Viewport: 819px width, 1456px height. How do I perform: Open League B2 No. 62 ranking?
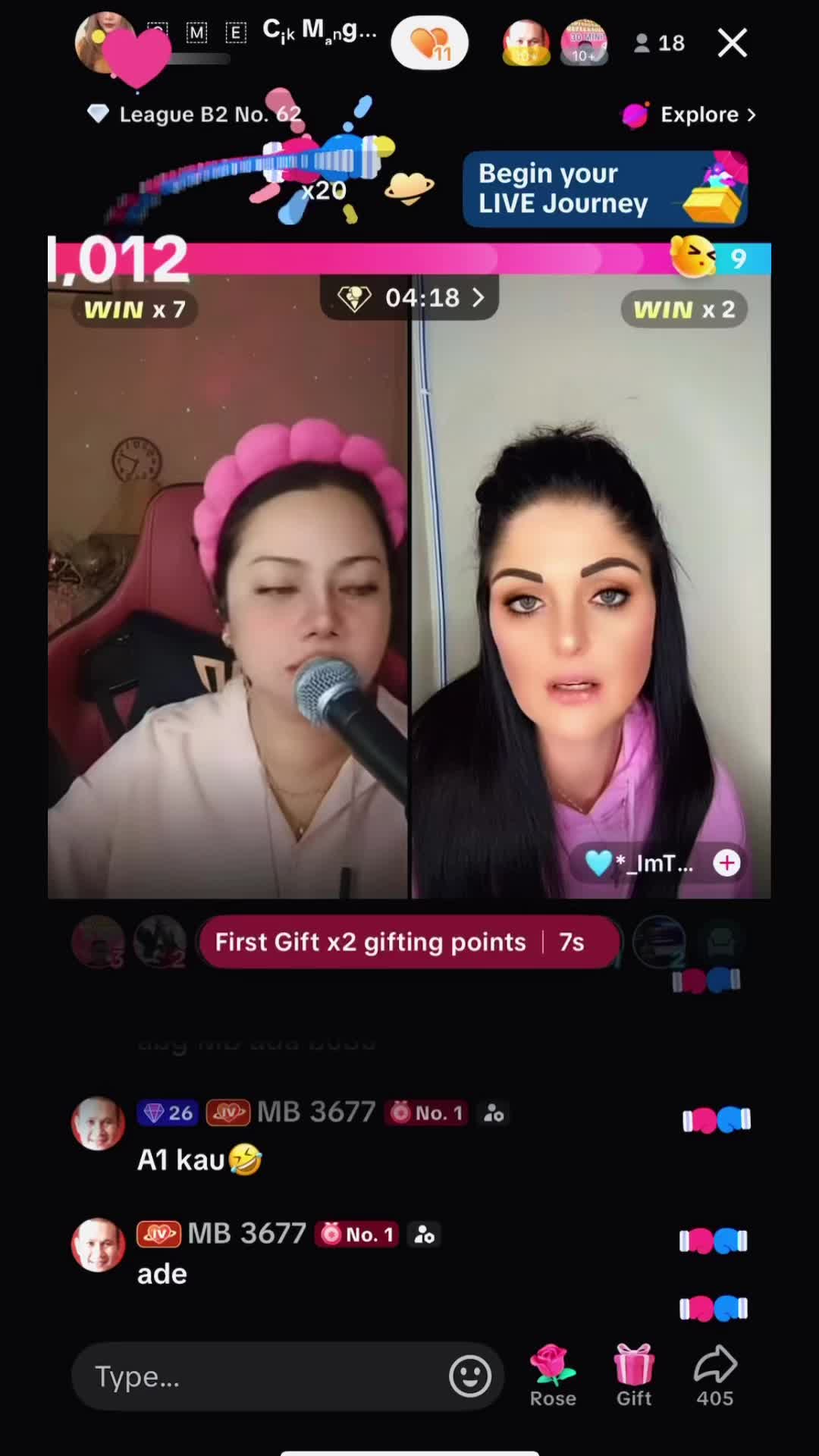[x=195, y=115]
